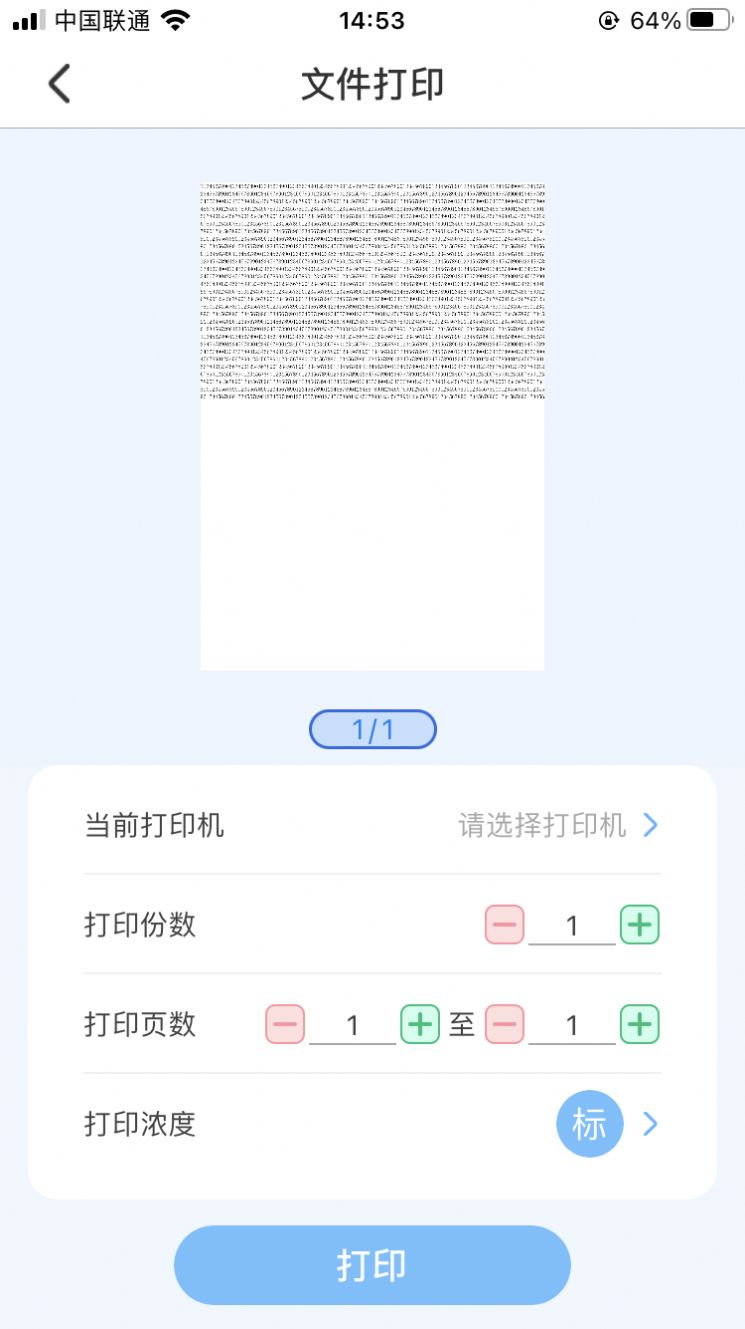745x1329 pixels.
Task: Go back from the 文件打印 page
Action: point(60,84)
